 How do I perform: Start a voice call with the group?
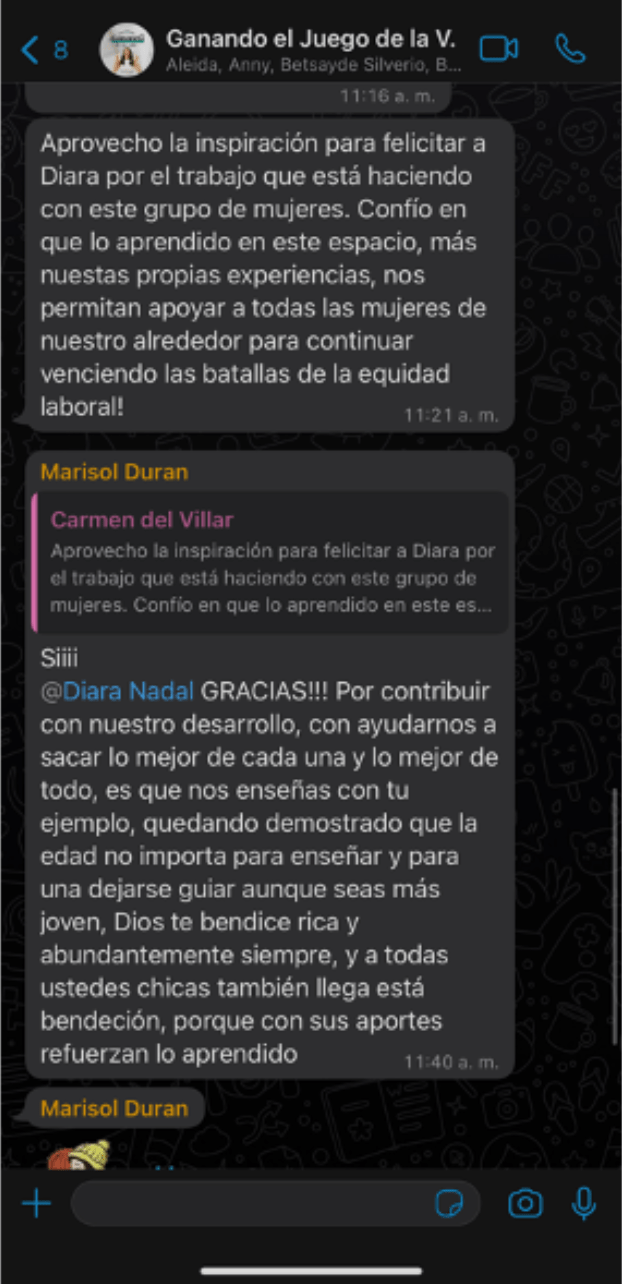(570, 48)
